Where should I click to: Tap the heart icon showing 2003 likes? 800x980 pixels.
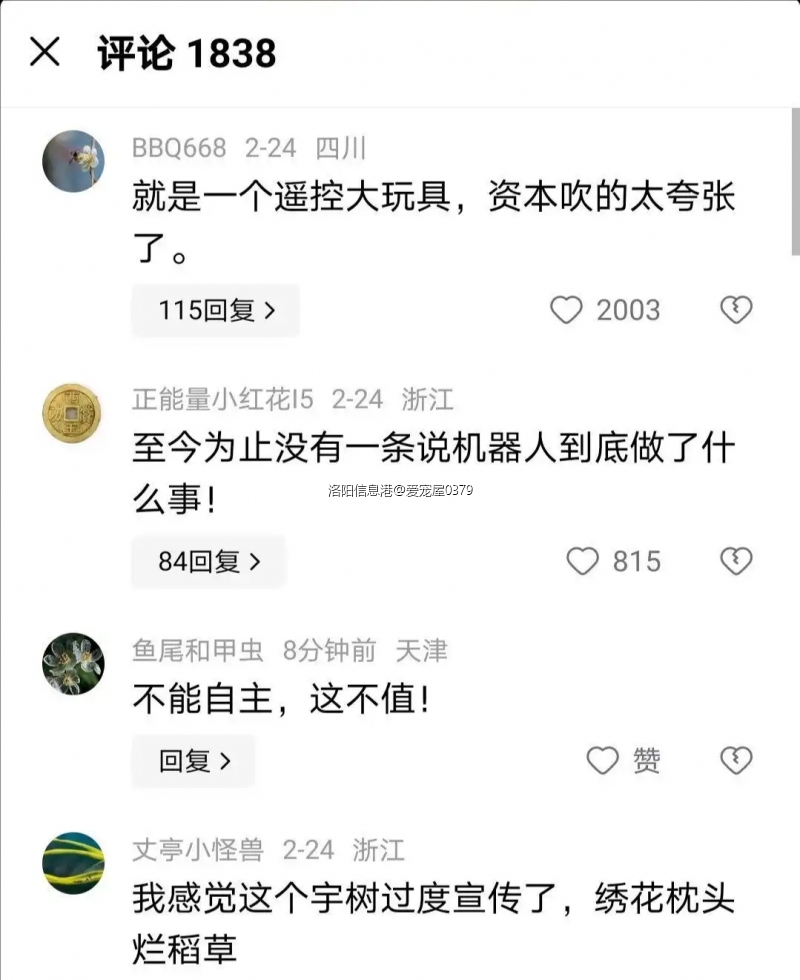pos(568,310)
